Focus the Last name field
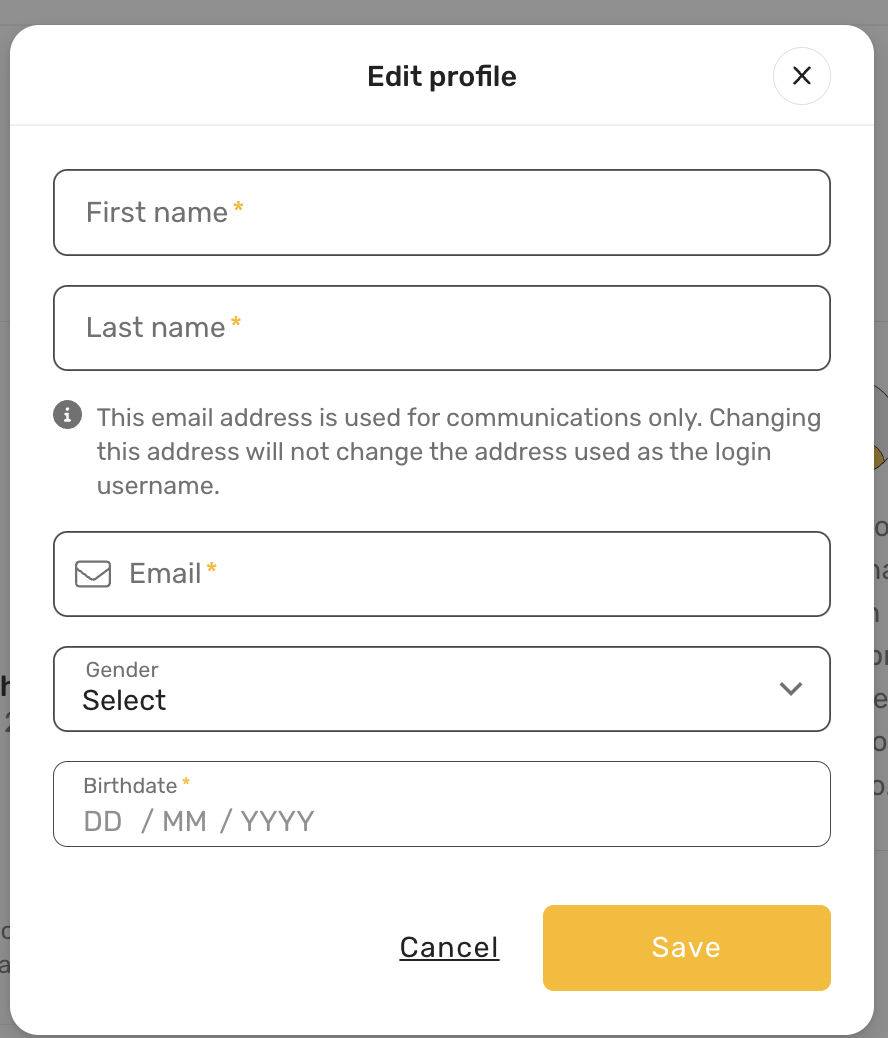Image resolution: width=888 pixels, height=1038 pixels. tap(441, 328)
